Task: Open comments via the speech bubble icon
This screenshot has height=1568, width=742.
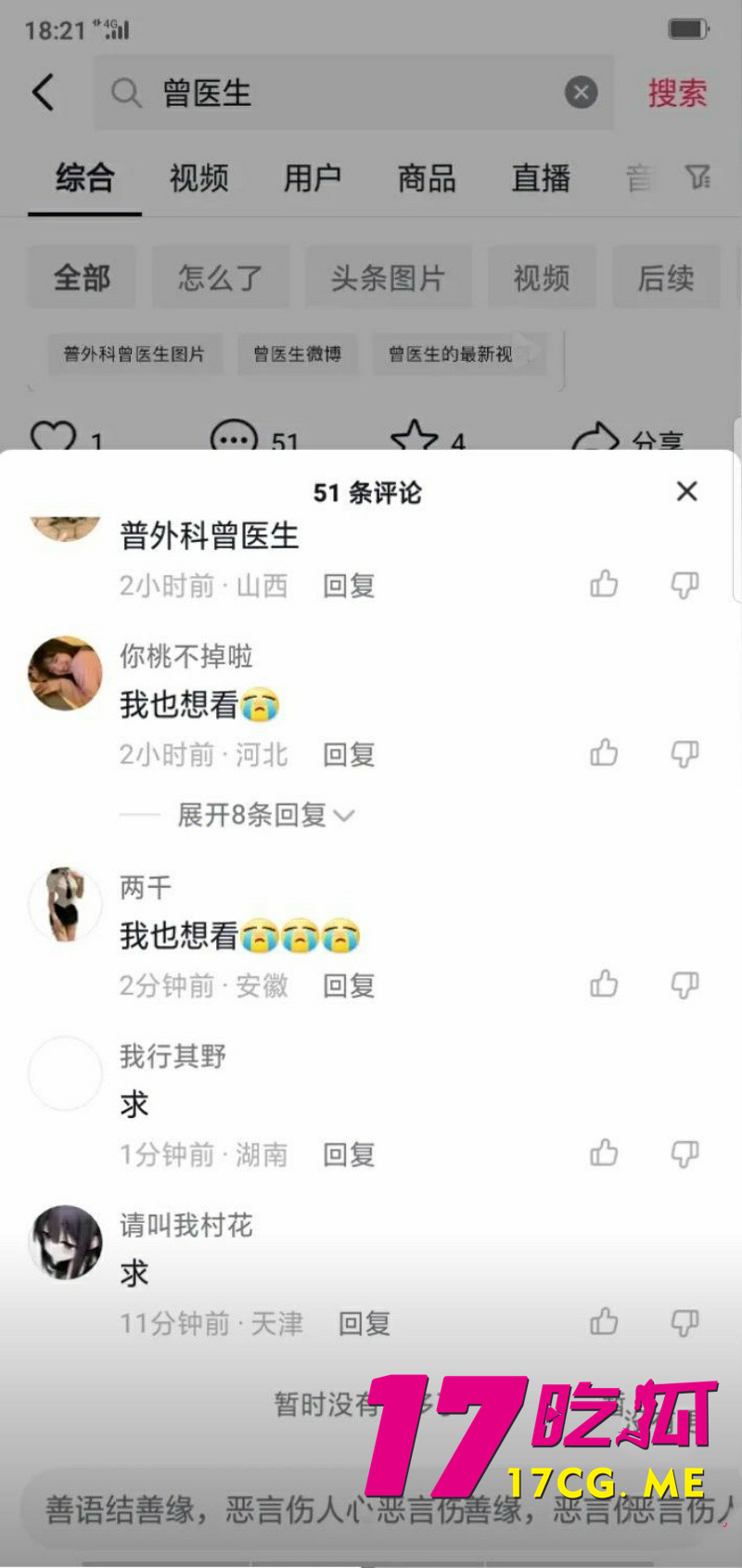Action: pyautogui.click(x=235, y=436)
